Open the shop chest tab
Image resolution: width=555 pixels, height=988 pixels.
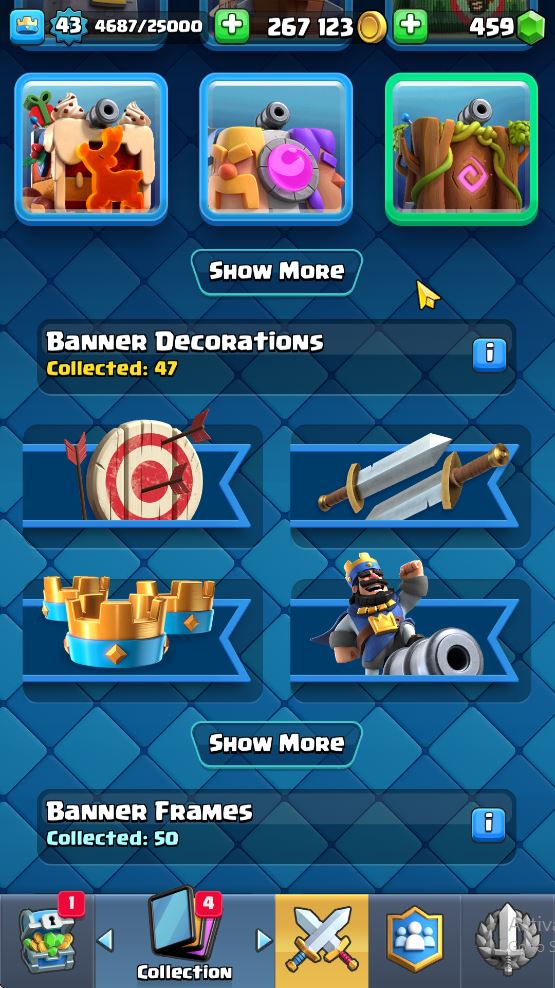(47, 939)
